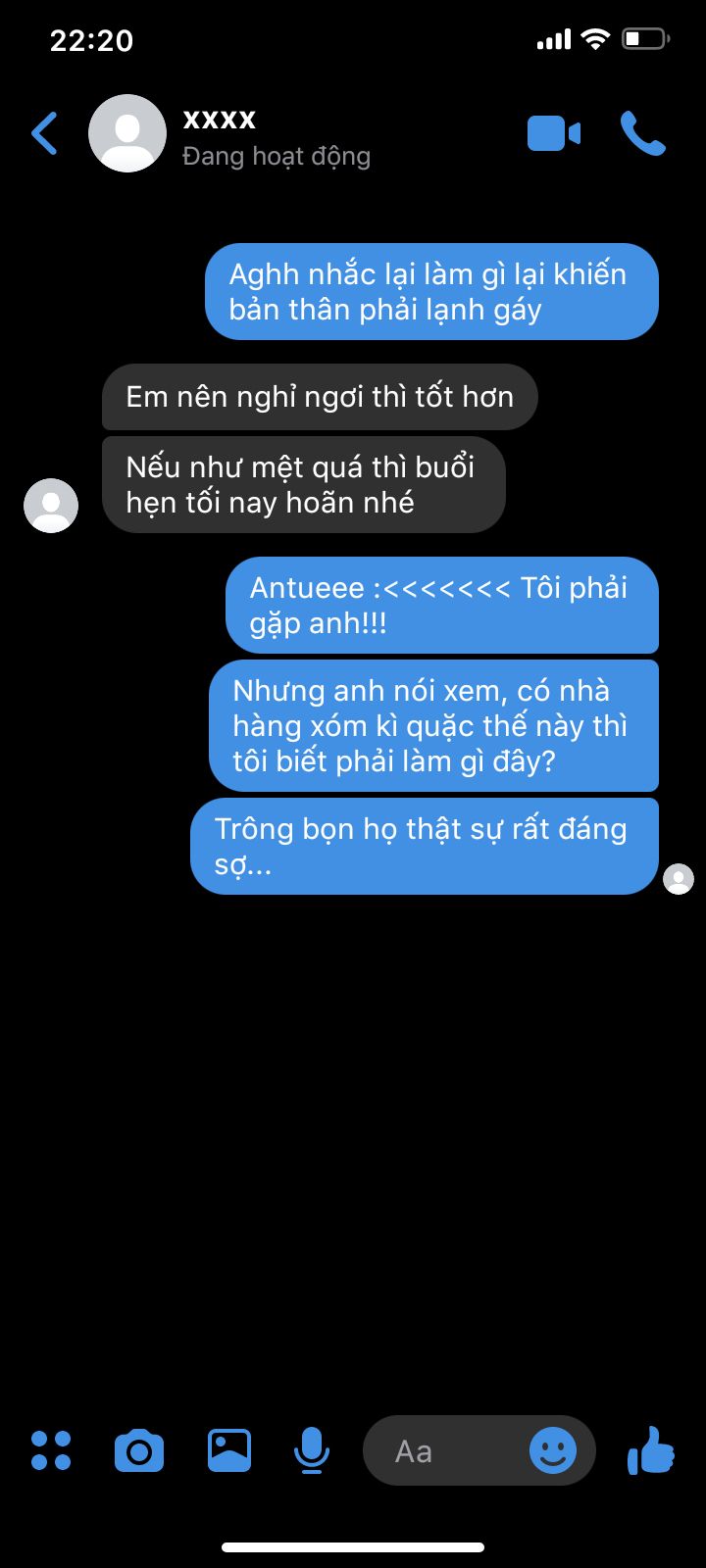The height and width of the screenshot is (1568, 706).
Task: Open the camera to take a photo
Action: (x=139, y=1450)
